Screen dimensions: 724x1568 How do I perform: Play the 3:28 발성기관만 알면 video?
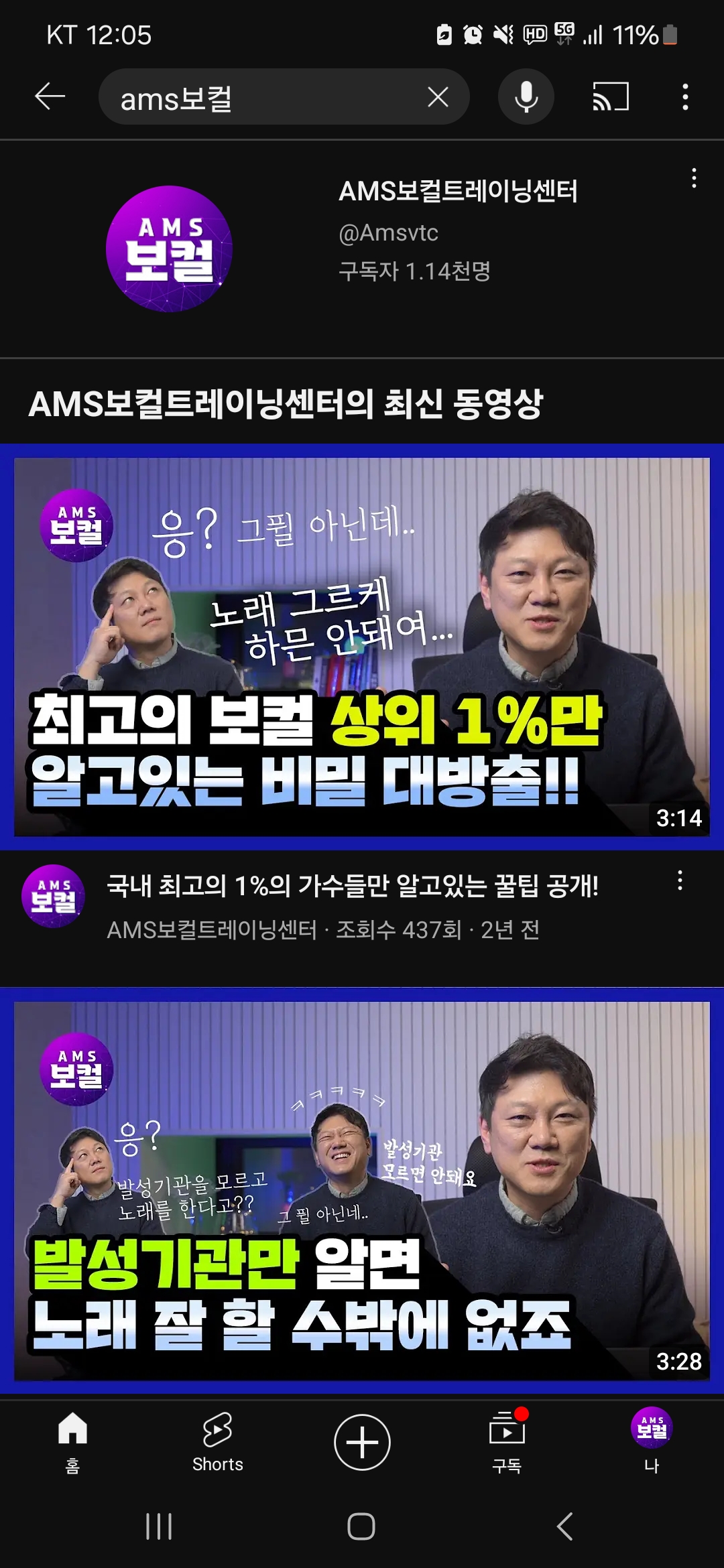coord(362,1190)
